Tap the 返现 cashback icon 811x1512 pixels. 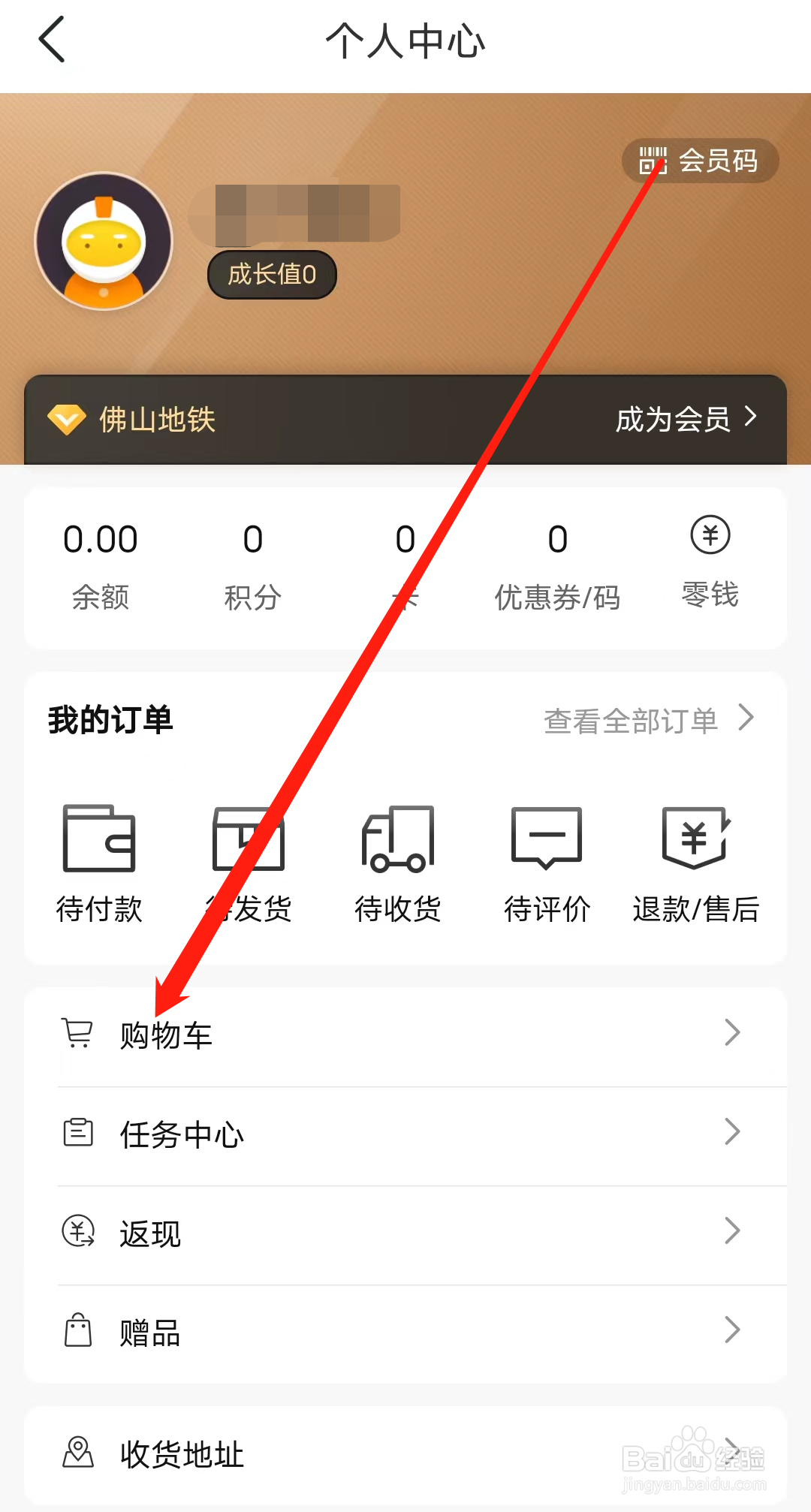point(77,1231)
